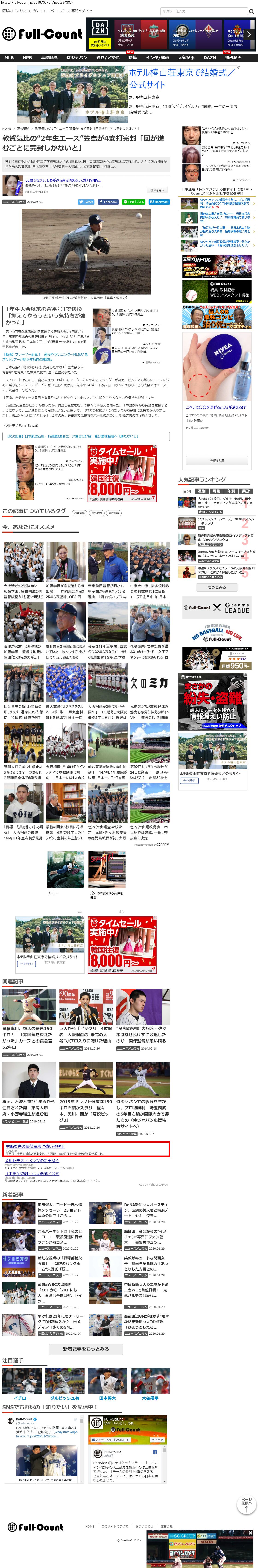Open the MLB section
Screen dimensions: 258x1568
(x=9, y=58)
